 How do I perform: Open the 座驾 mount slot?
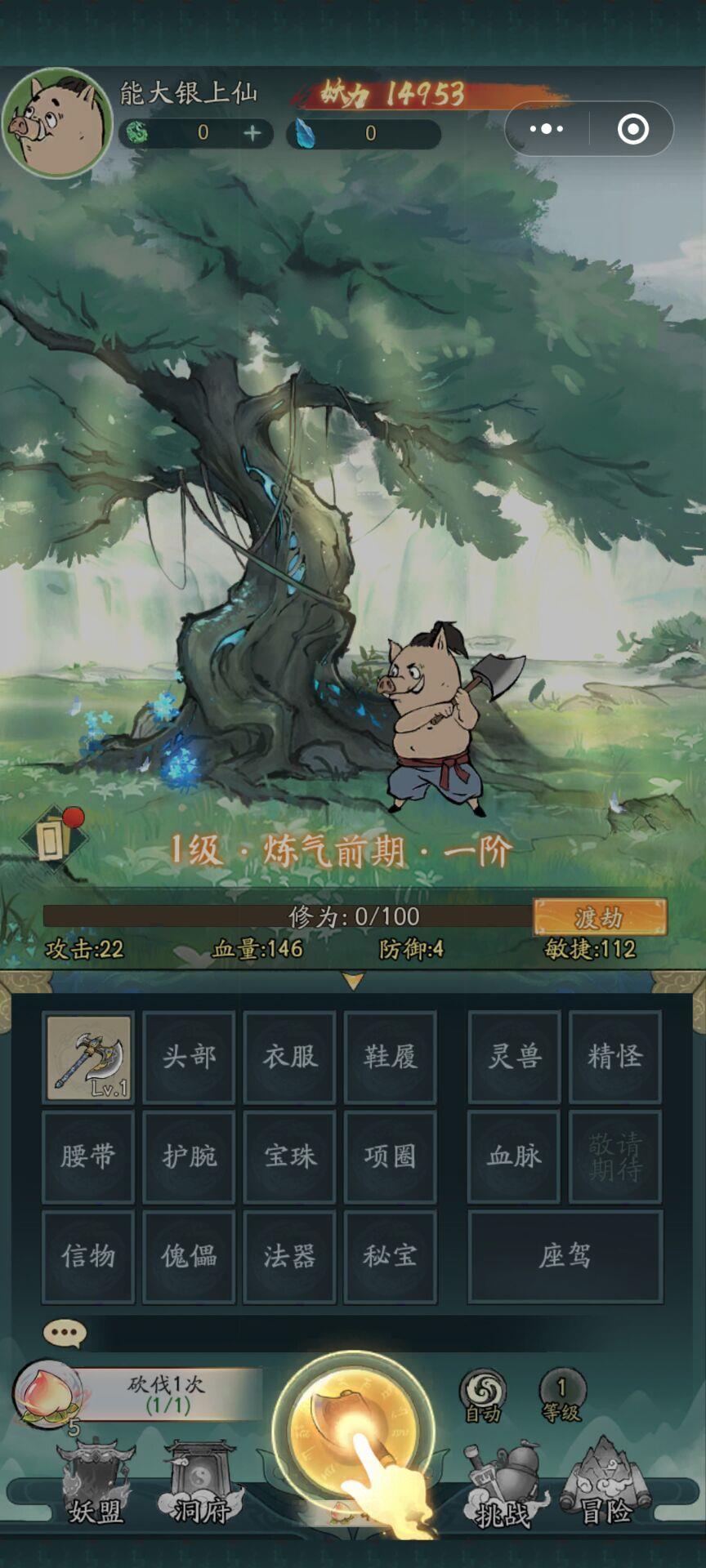tap(565, 1256)
